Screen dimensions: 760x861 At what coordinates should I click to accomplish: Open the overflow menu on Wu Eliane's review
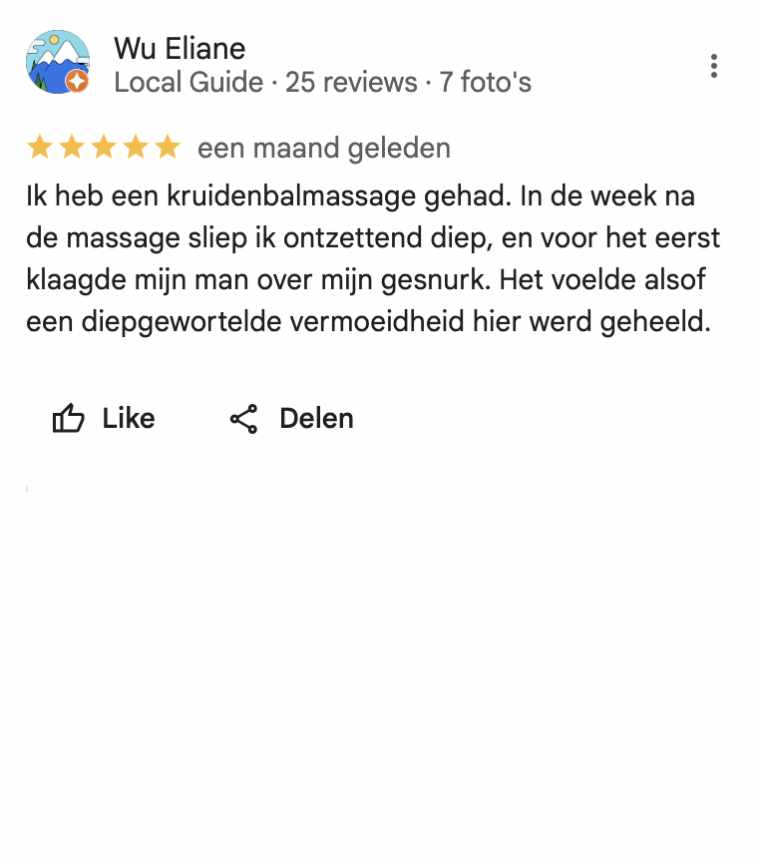pyautogui.click(x=713, y=66)
